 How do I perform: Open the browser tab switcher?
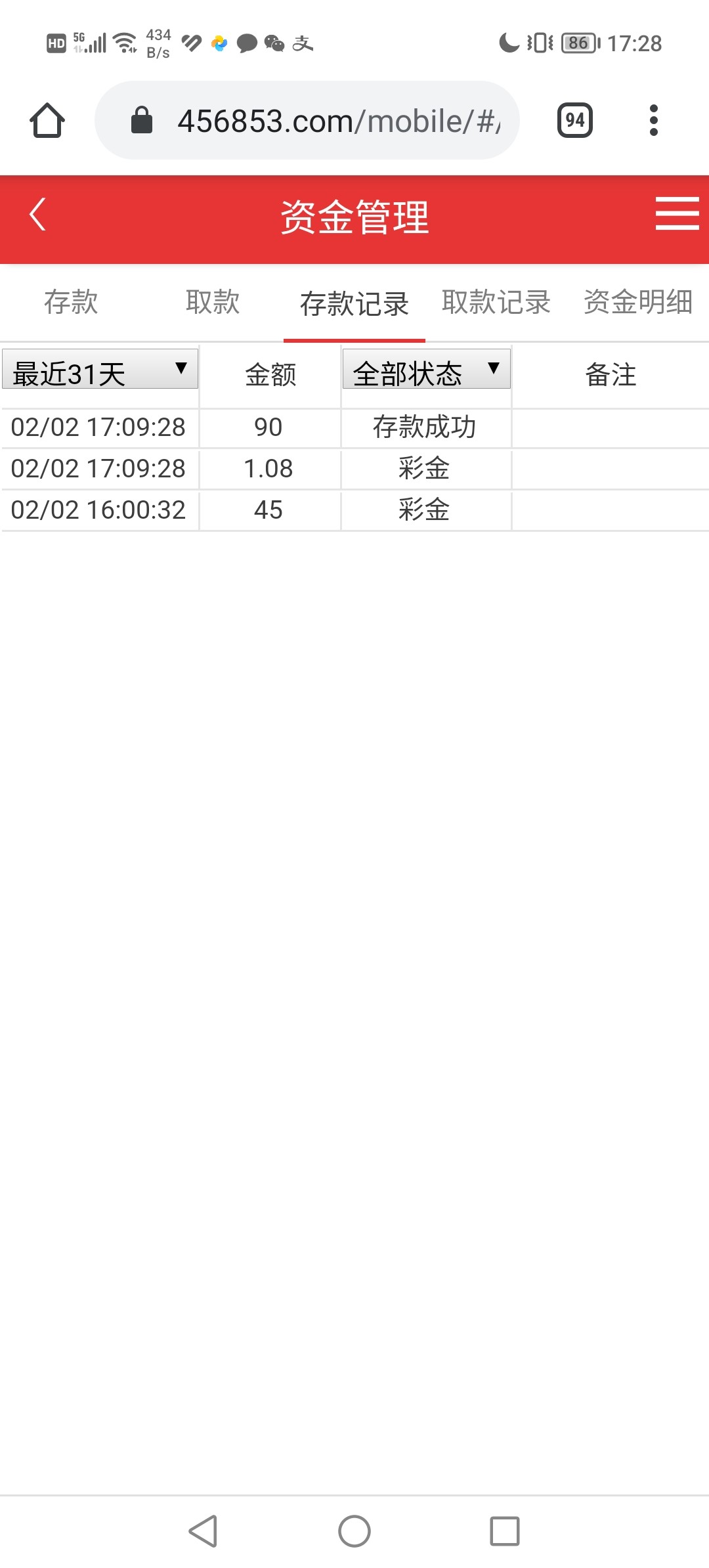point(575,121)
